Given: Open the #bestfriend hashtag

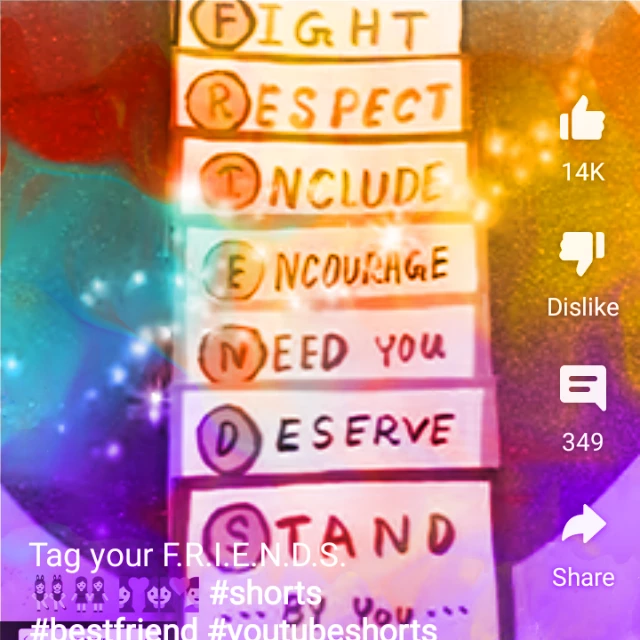Looking at the screenshot, I should [x=114, y=629].
